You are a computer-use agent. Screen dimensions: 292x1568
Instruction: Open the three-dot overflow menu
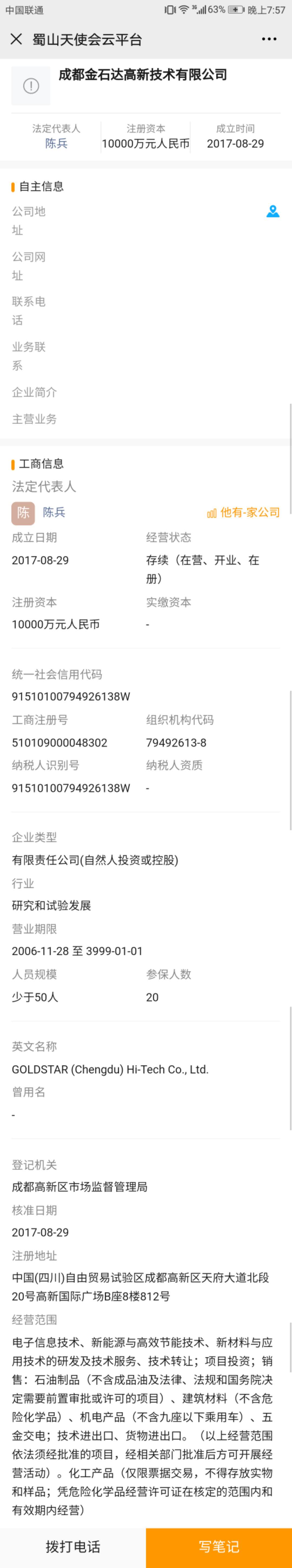[x=269, y=39]
